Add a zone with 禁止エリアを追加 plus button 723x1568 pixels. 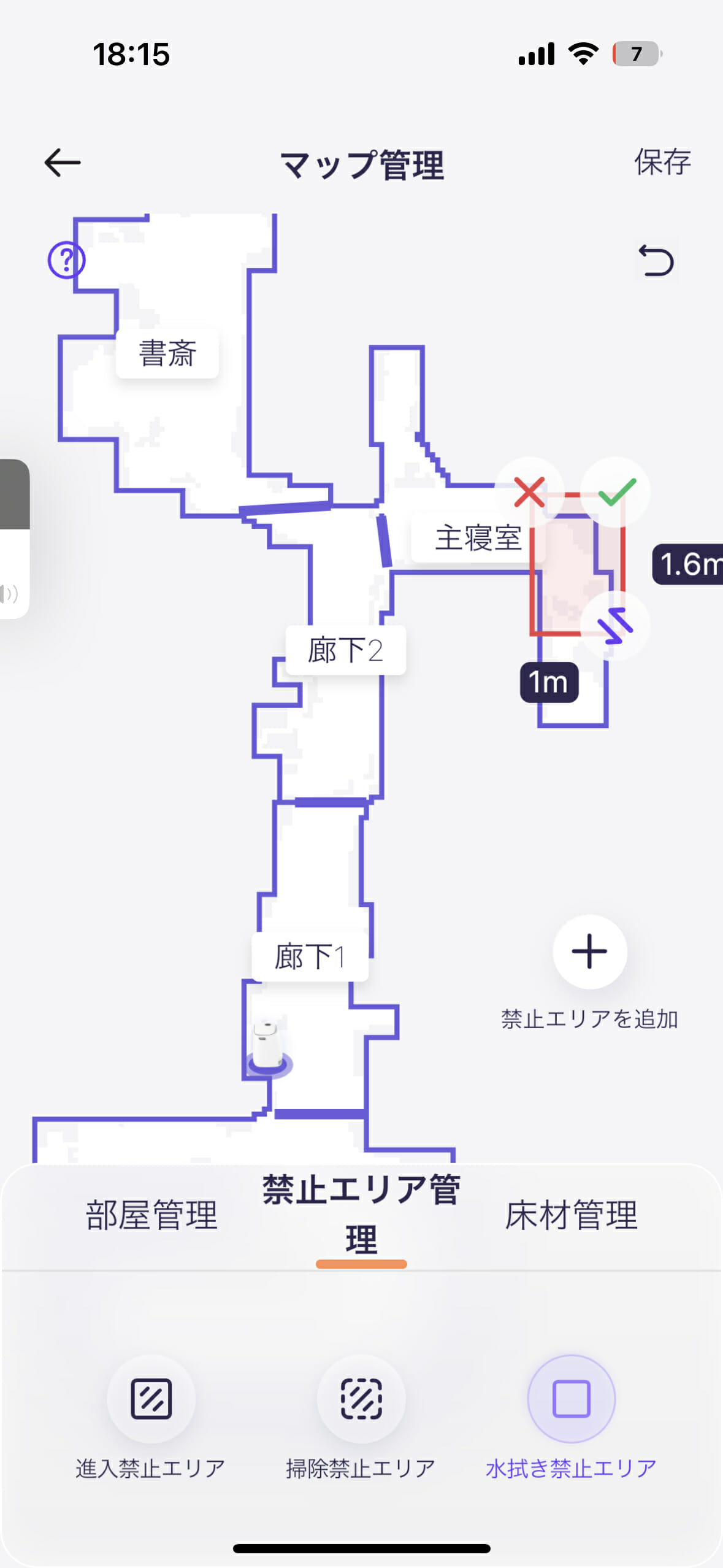tap(589, 951)
